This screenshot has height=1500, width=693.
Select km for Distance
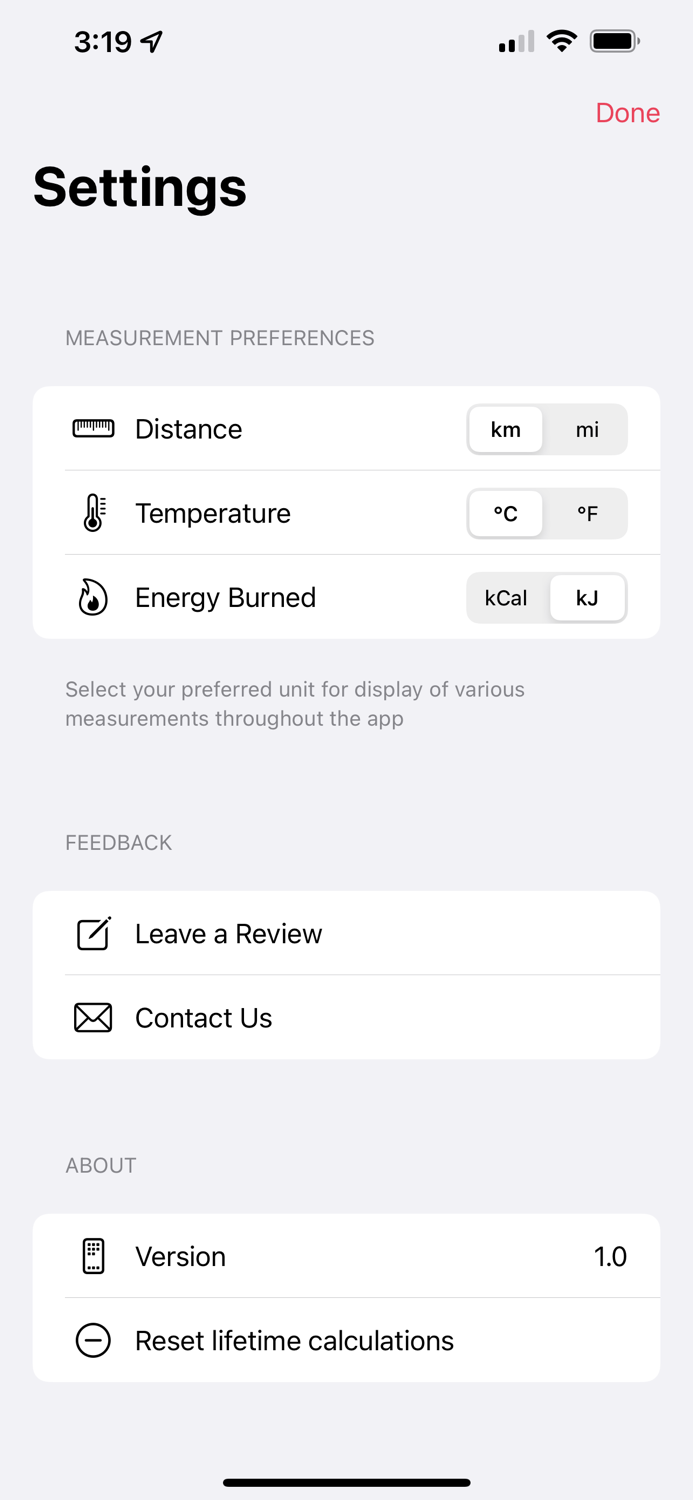(506, 430)
